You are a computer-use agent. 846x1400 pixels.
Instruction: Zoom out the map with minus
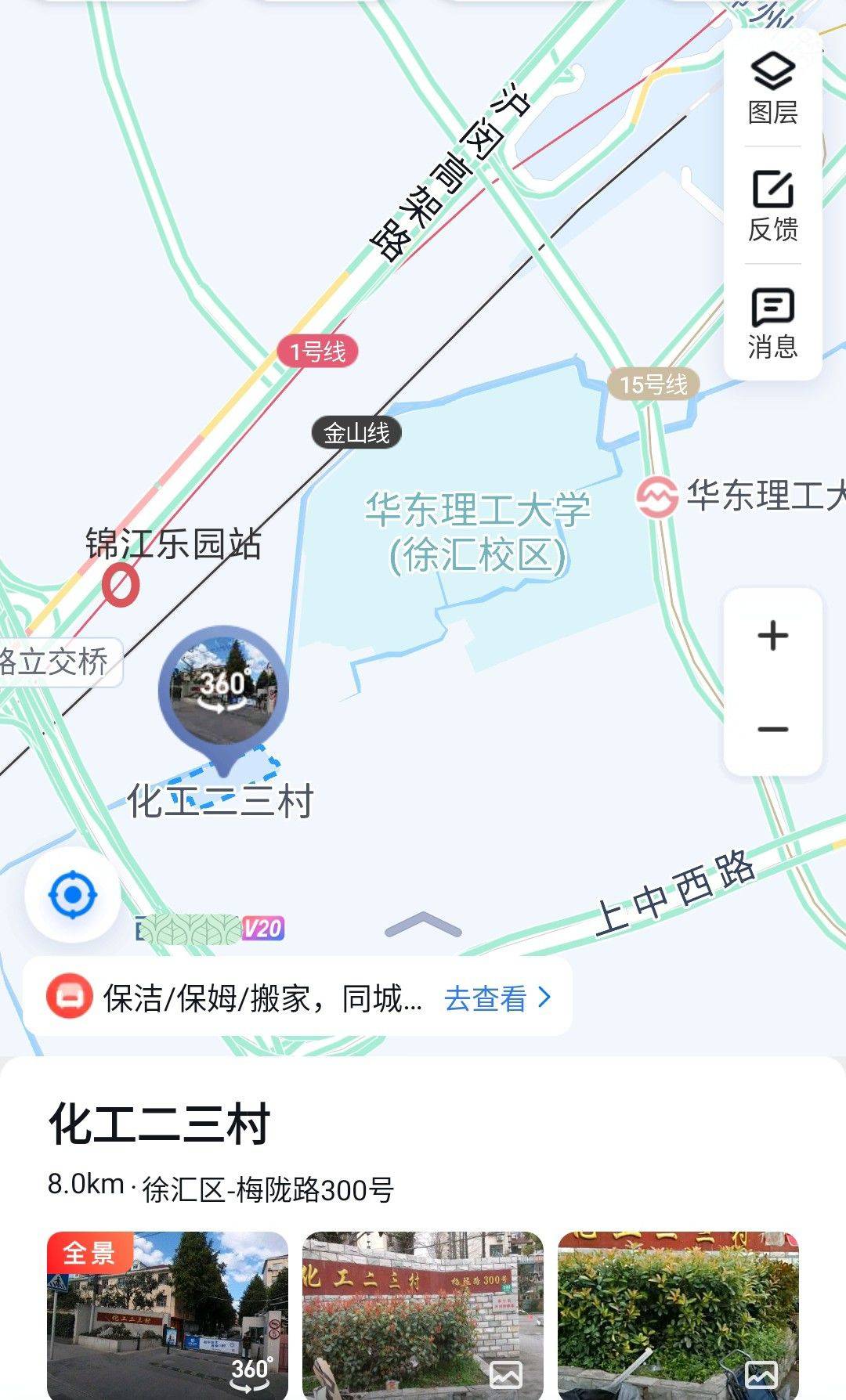click(773, 729)
